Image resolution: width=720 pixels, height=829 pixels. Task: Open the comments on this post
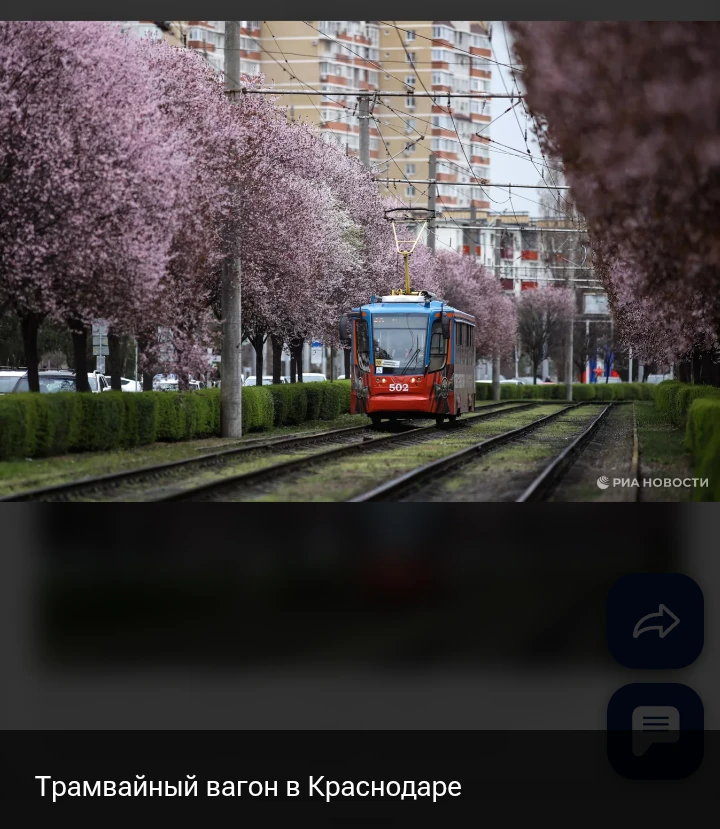[655, 731]
